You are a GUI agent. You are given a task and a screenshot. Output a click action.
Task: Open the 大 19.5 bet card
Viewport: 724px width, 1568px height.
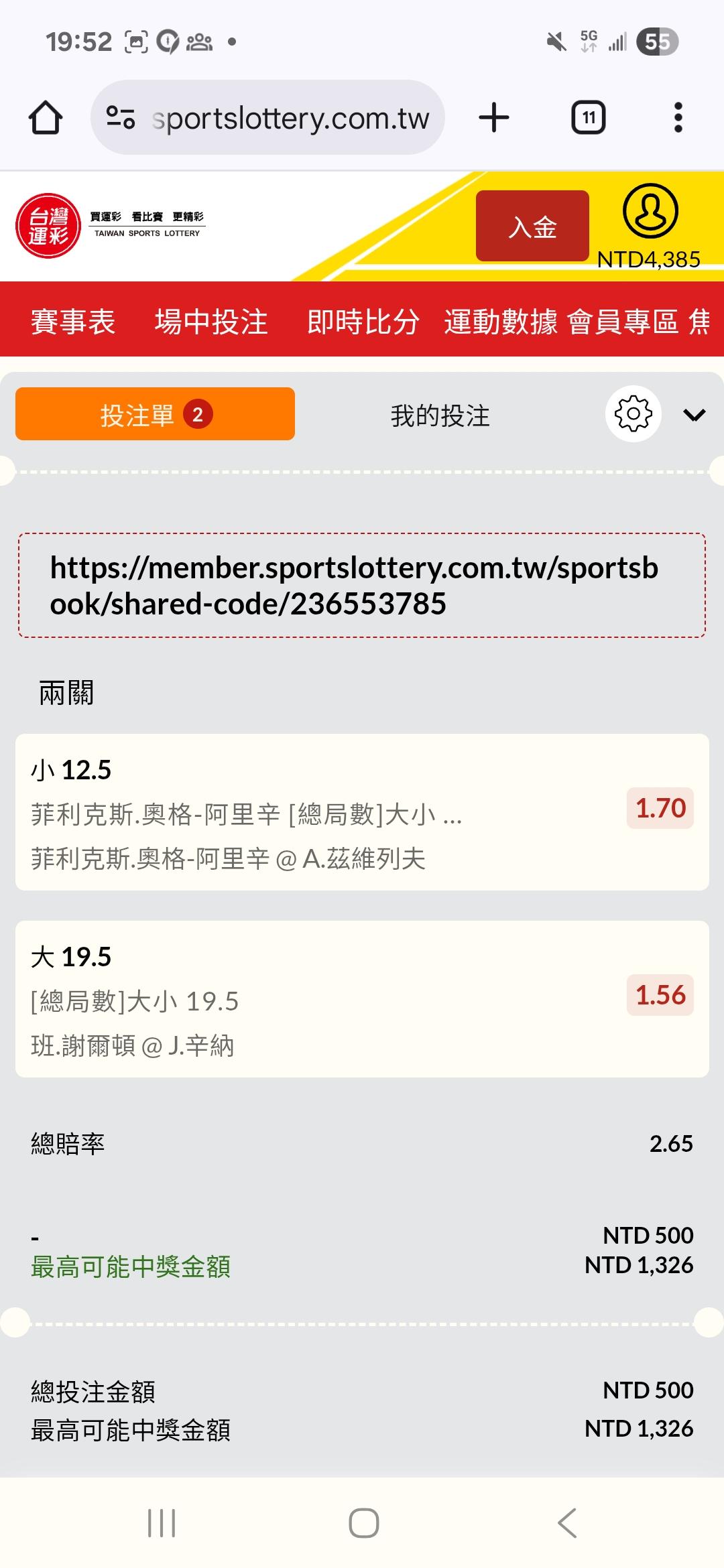[x=362, y=999]
